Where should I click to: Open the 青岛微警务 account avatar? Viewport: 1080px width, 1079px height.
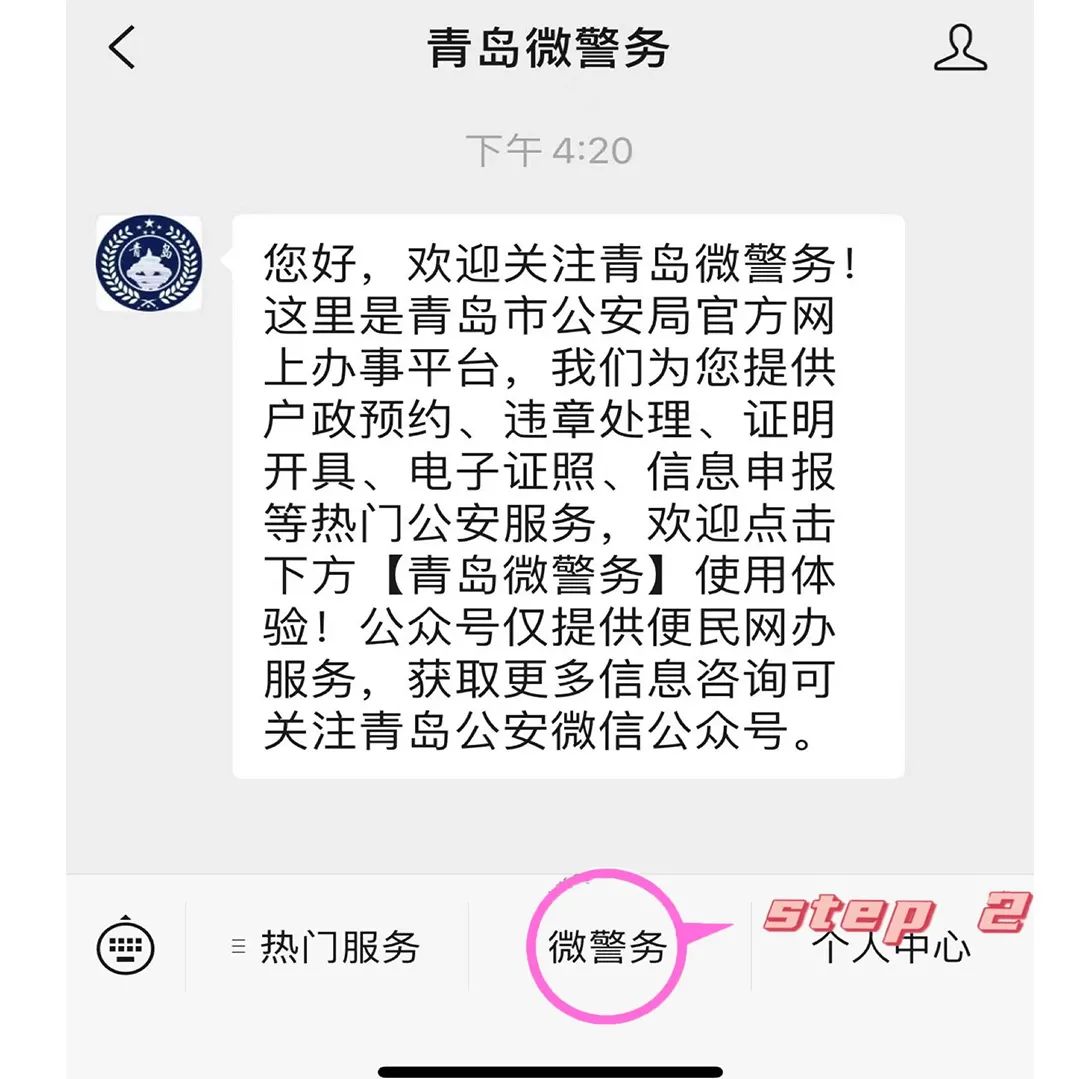pyautogui.click(x=148, y=263)
